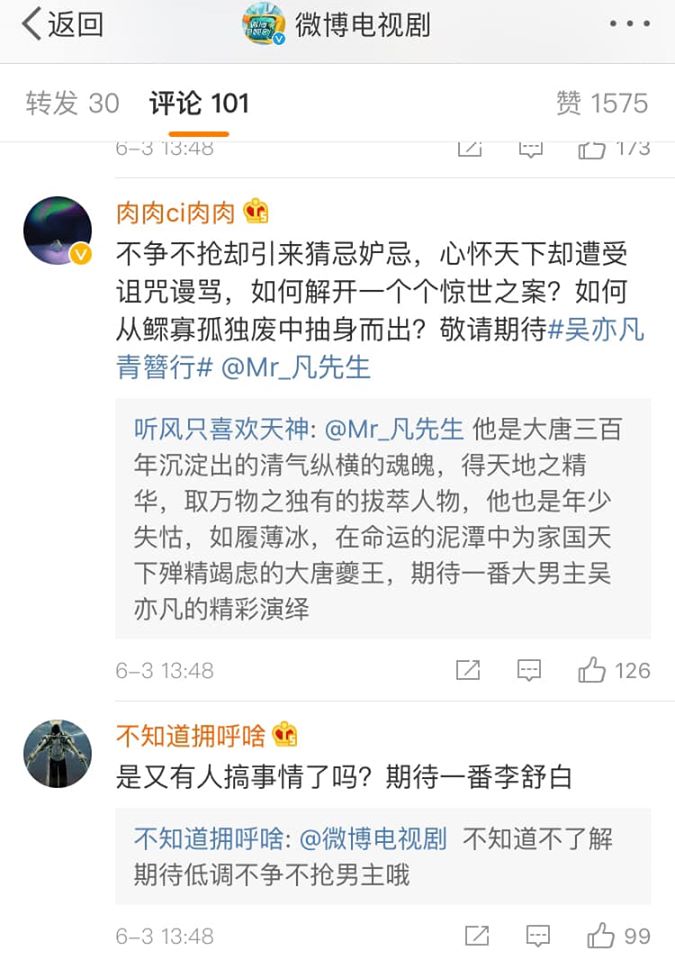The width and height of the screenshot is (675, 960).
Task: Repost the comment by 不知道拥呼啥
Action: click(477, 936)
